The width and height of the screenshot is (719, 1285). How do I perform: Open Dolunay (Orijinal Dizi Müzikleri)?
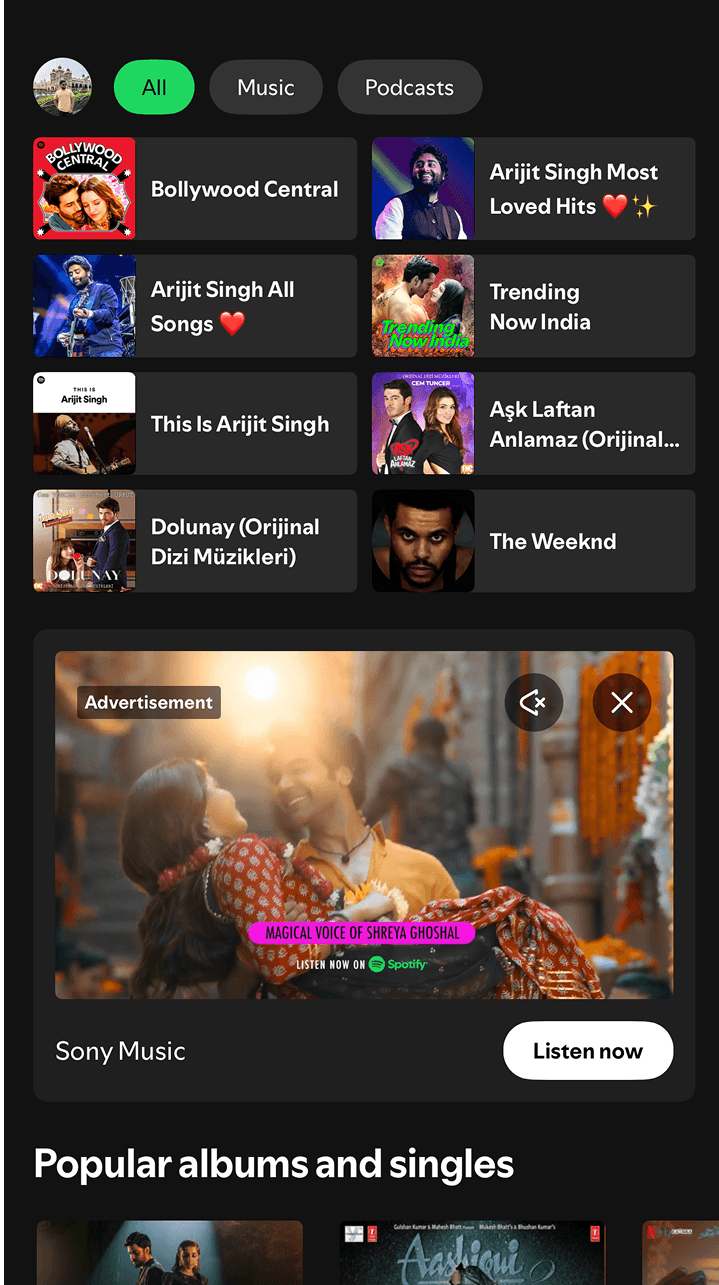tap(195, 541)
